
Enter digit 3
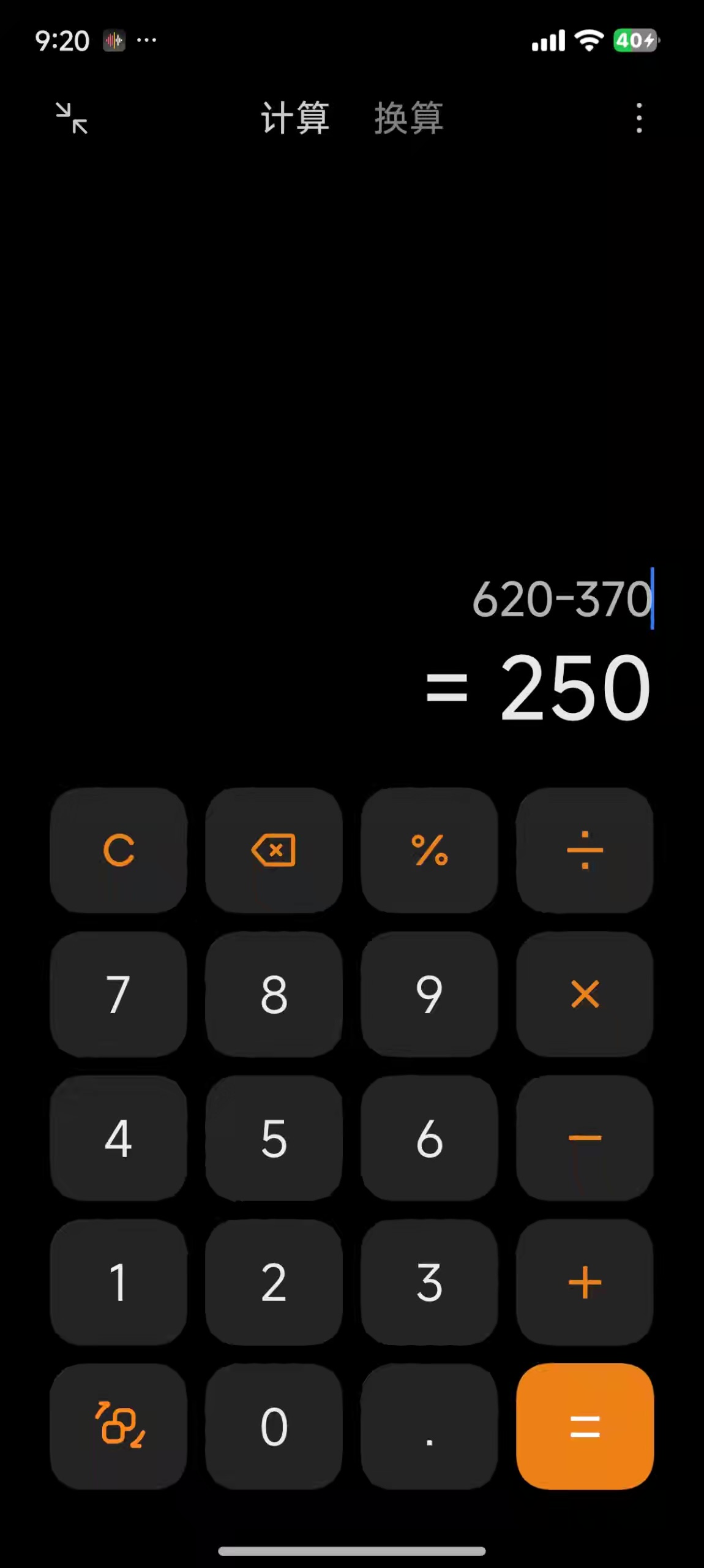(x=429, y=1282)
